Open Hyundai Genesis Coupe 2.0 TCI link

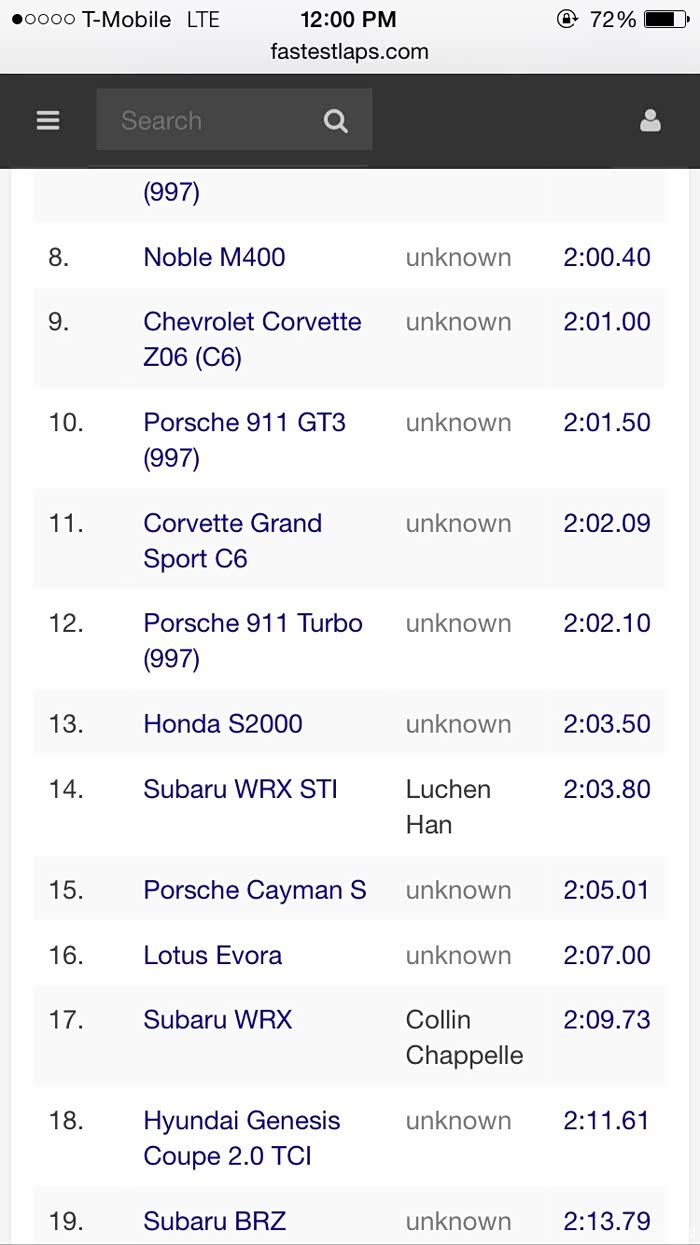(x=241, y=1138)
